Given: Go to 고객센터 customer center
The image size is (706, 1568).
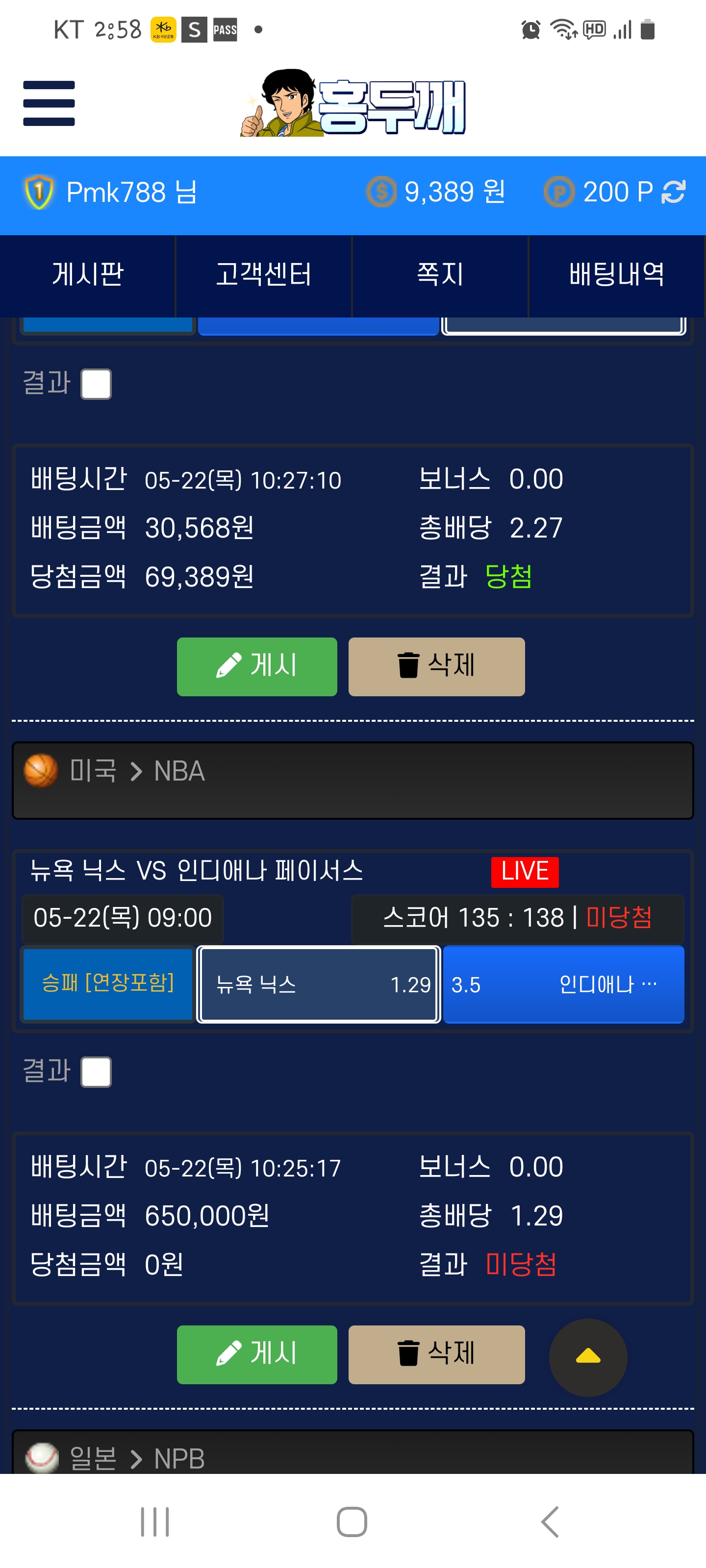Looking at the screenshot, I should tap(264, 275).
